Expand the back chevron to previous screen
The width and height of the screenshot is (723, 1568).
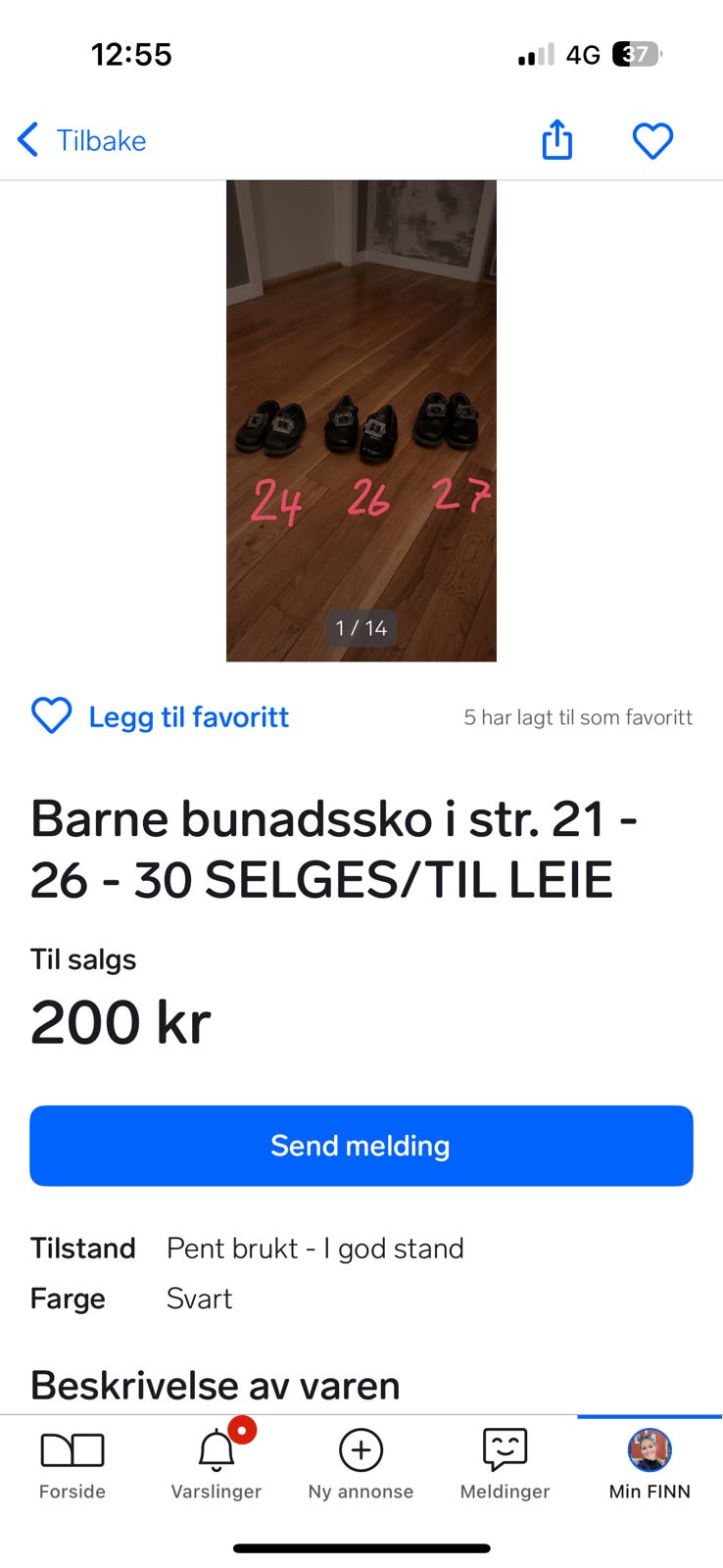27,139
